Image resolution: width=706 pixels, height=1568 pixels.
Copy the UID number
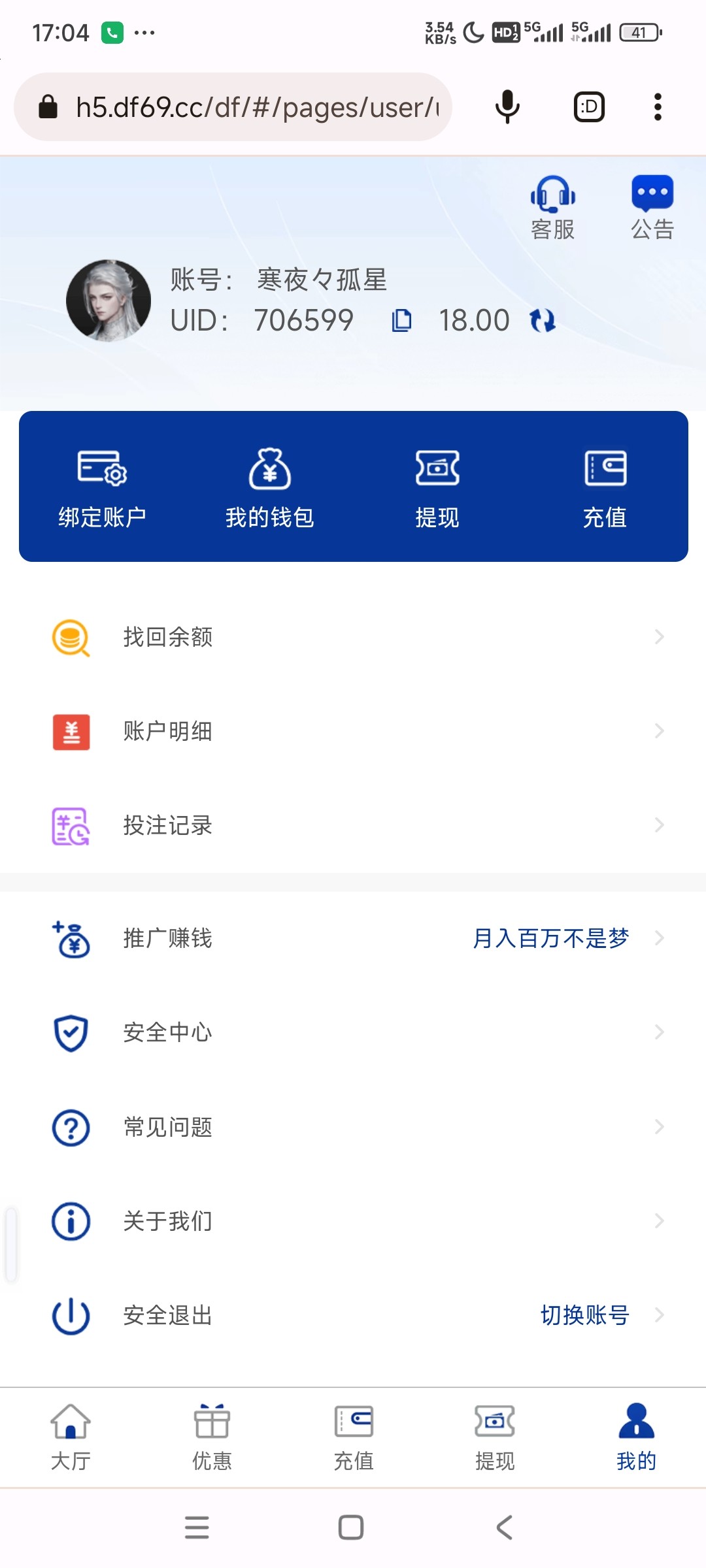tap(401, 321)
